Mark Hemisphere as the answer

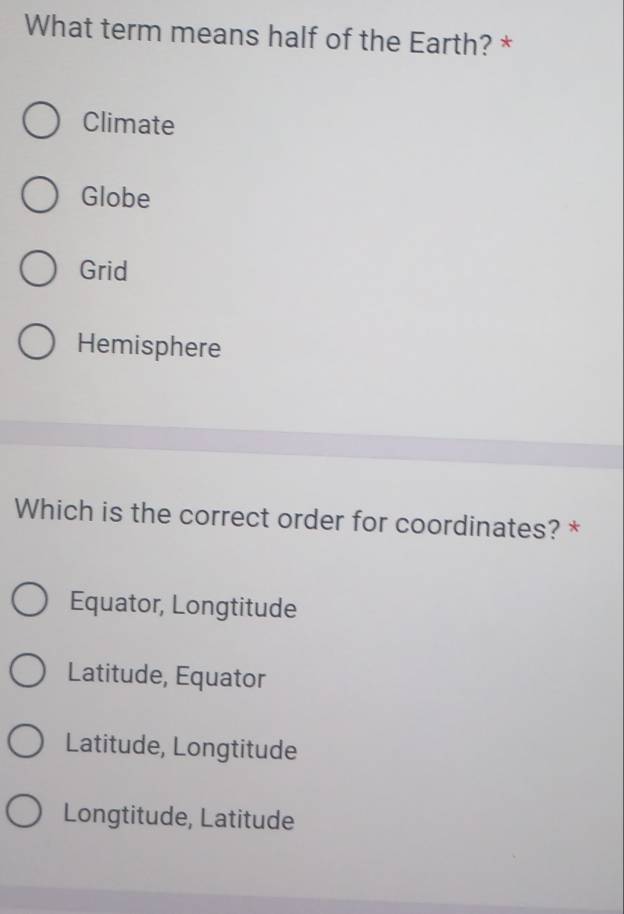click(x=37, y=346)
